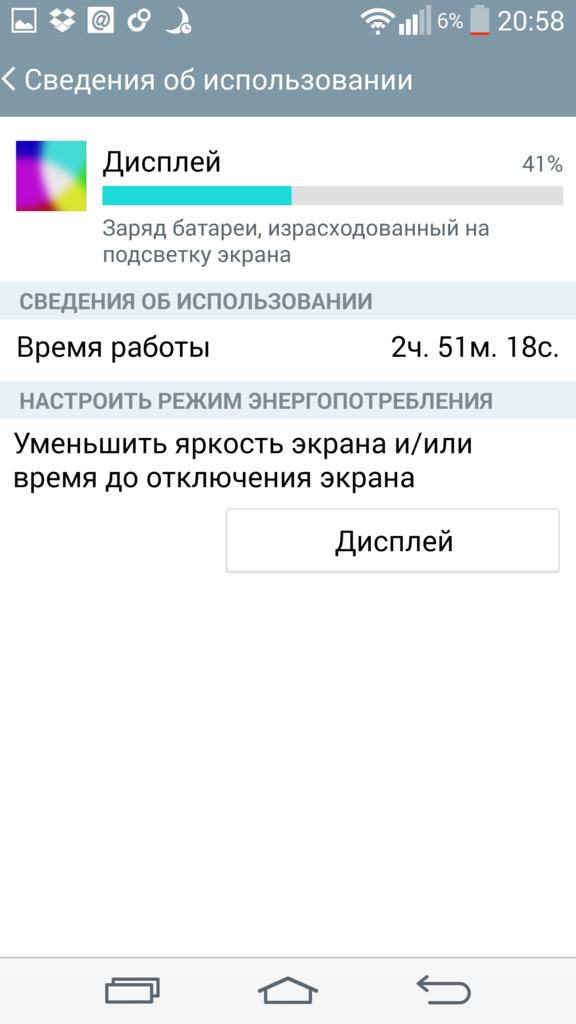Viewport: 576px width, 1024px height.
Task: Go back from Сведения об использовании
Action: 10,80
